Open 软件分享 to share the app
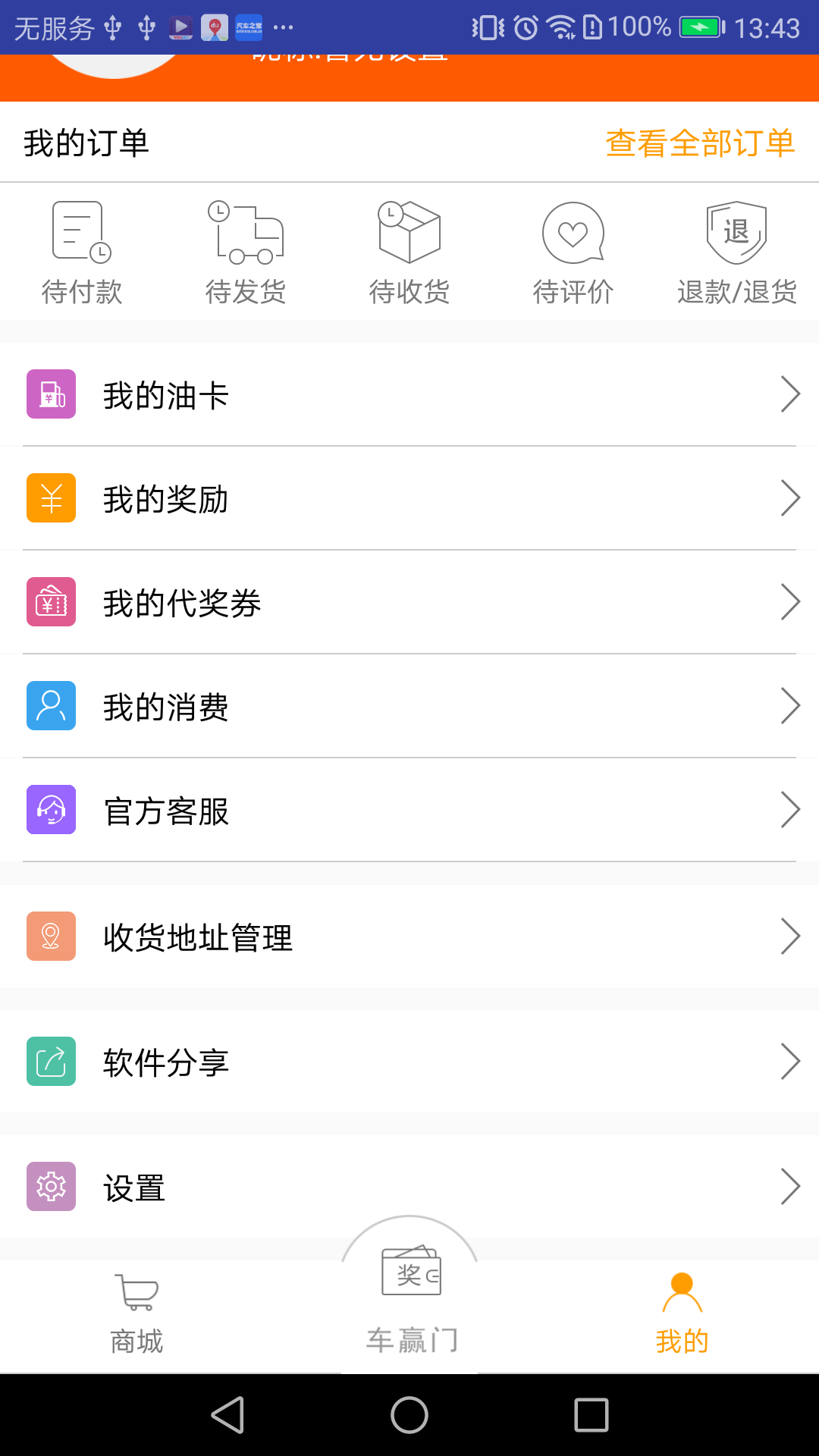This screenshot has width=819, height=1456. point(409,1062)
